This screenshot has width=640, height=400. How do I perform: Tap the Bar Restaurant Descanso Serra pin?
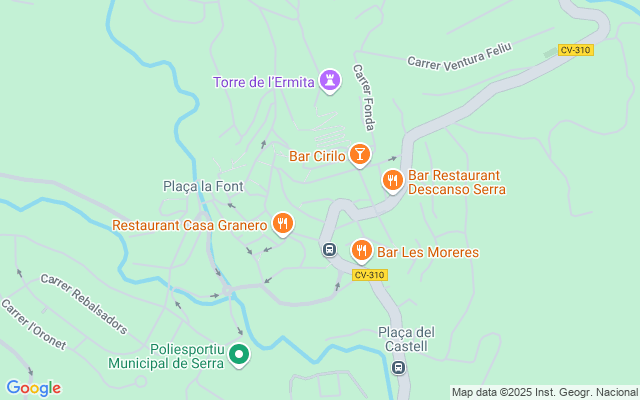[x=393, y=181]
